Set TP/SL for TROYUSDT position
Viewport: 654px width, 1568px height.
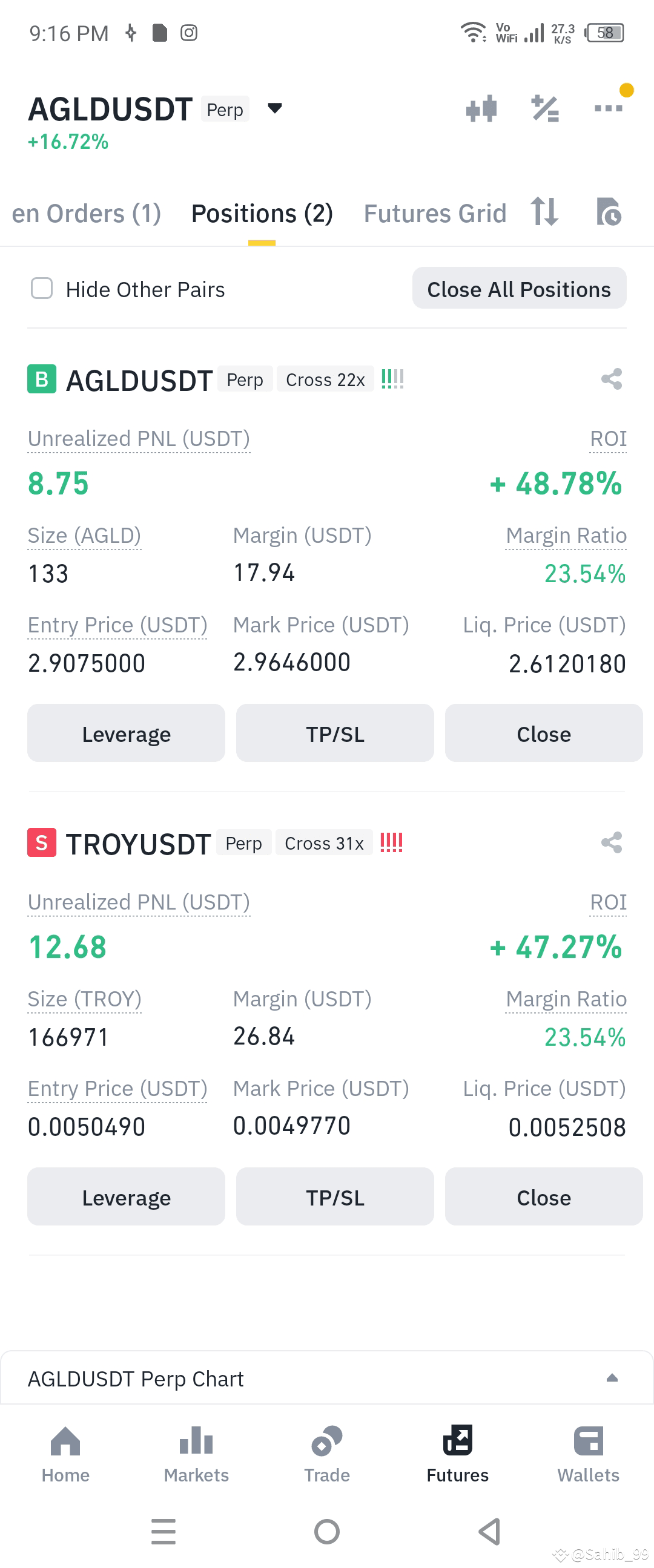pos(335,1197)
